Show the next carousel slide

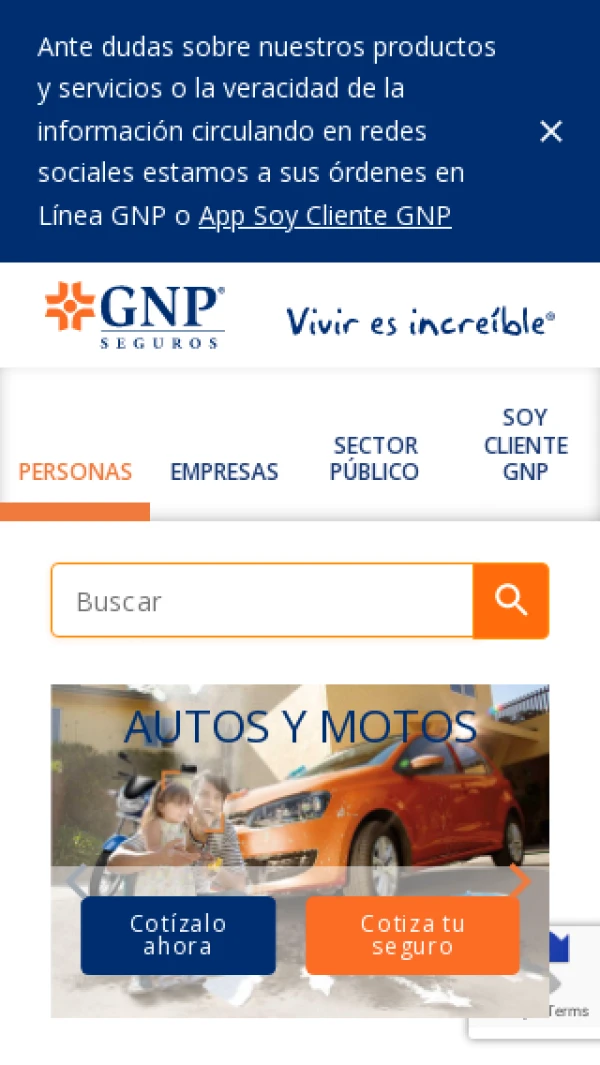(x=519, y=881)
